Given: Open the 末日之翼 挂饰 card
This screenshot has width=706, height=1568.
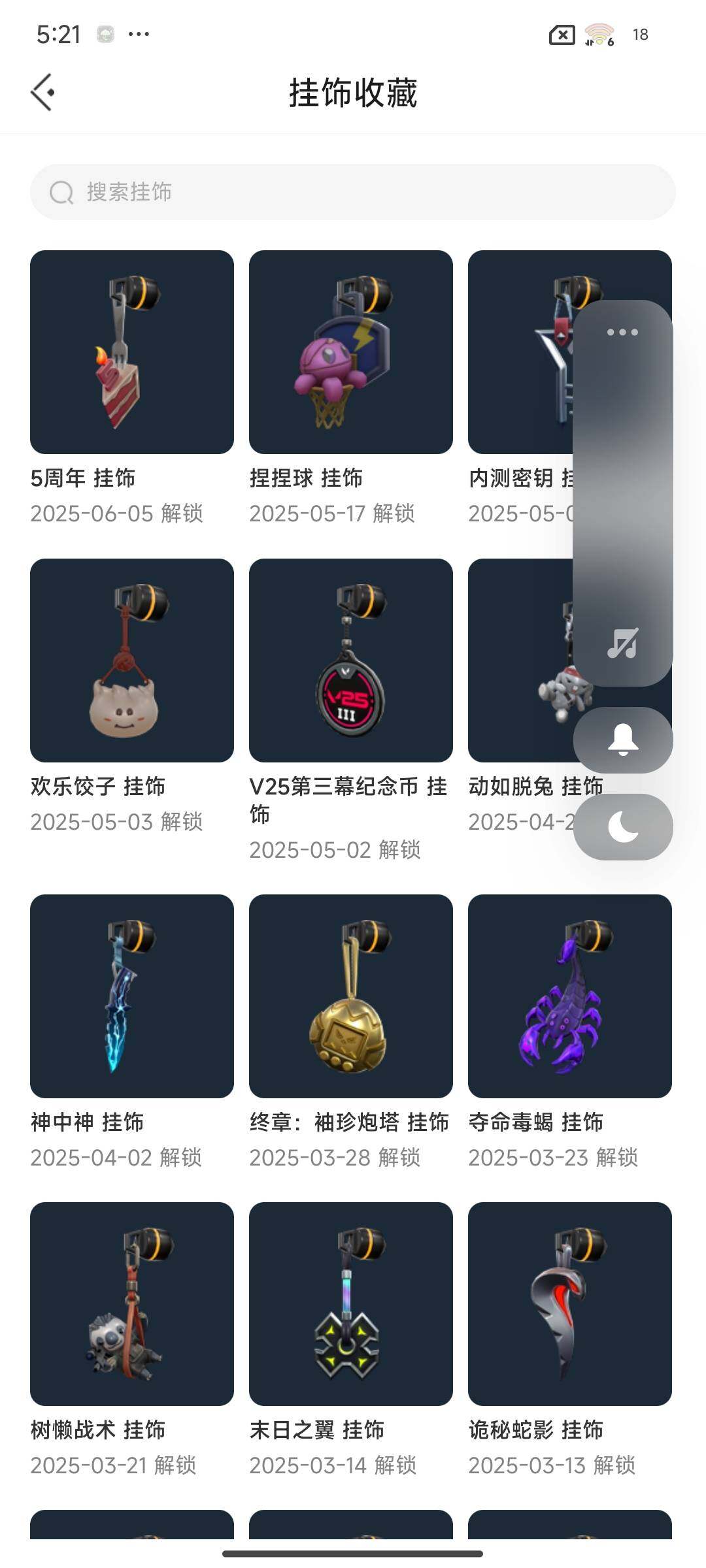Looking at the screenshot, I should coord(351,1304).
